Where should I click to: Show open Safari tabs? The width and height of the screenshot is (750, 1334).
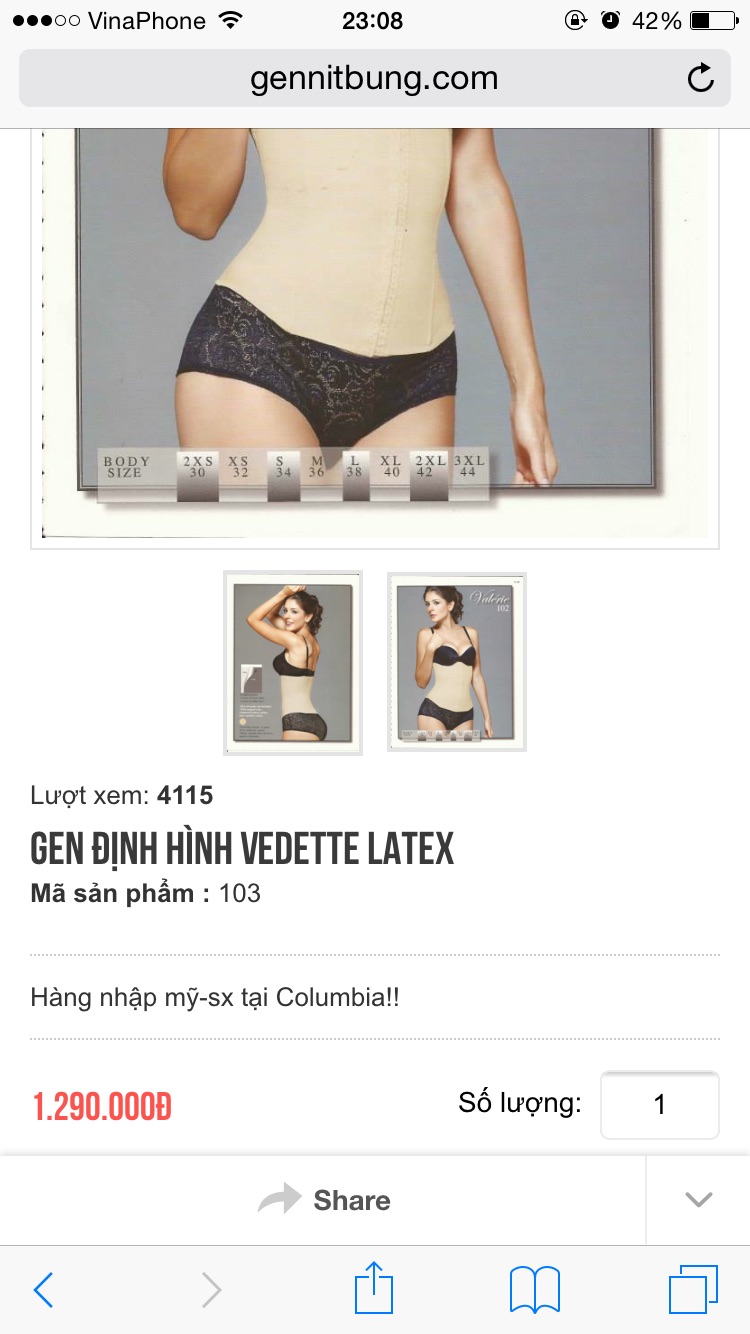[x=693, y=1290]
